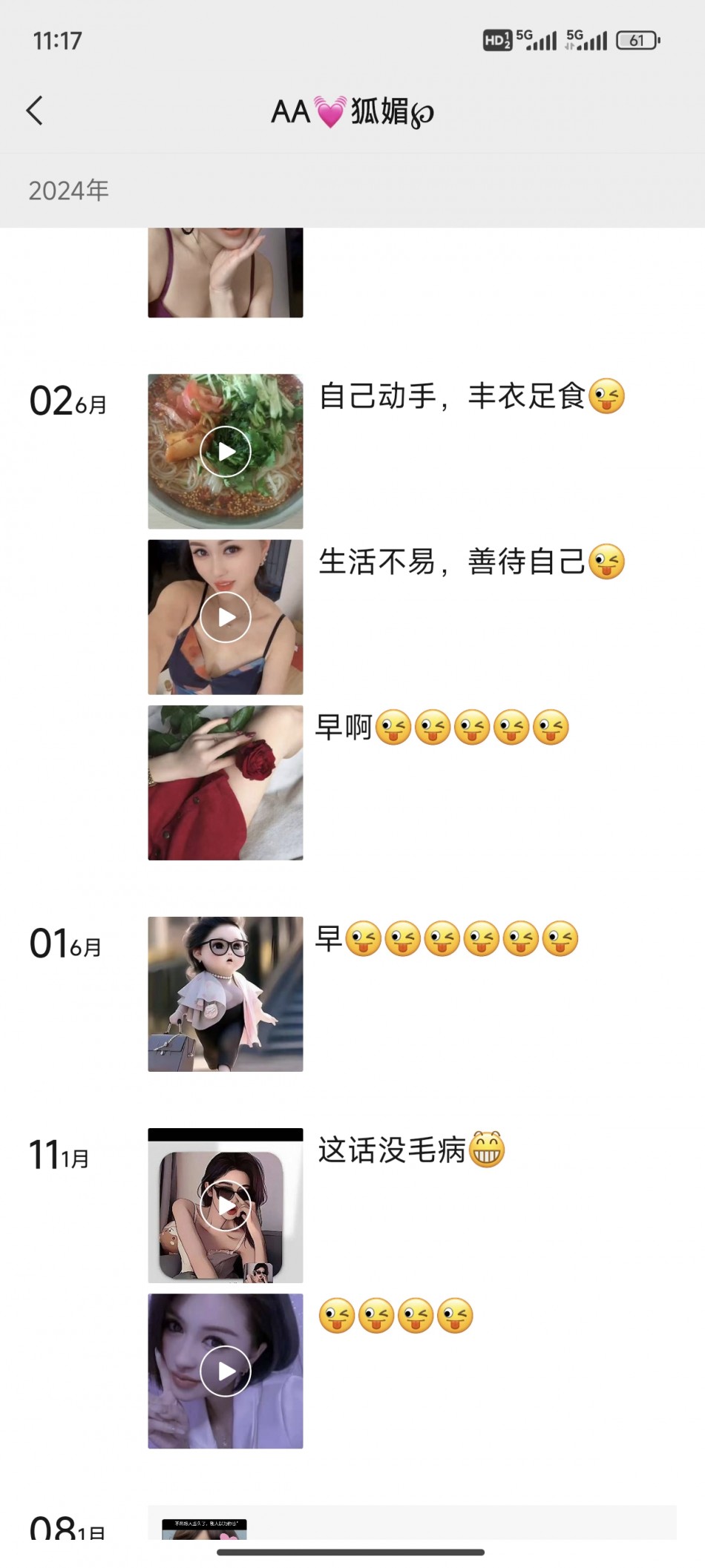Go back from the AA狐媚 profile
Screen dimensions: 705x1568
(x=35, y=111)
